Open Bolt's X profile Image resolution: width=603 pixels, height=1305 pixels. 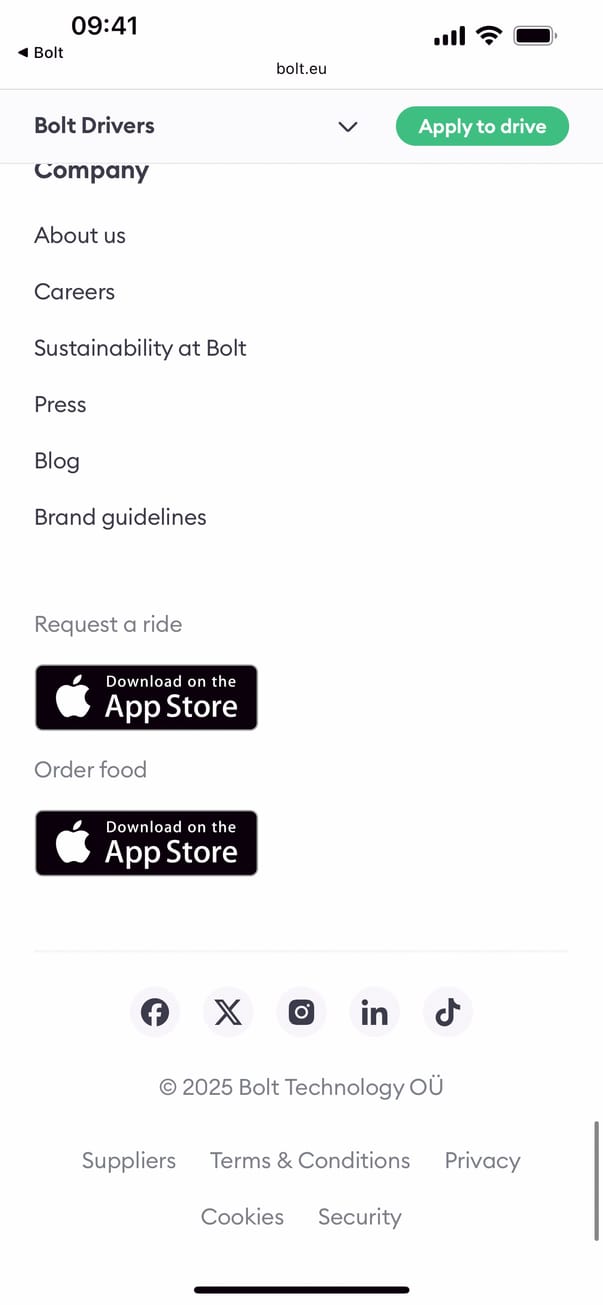[228, 1013]
